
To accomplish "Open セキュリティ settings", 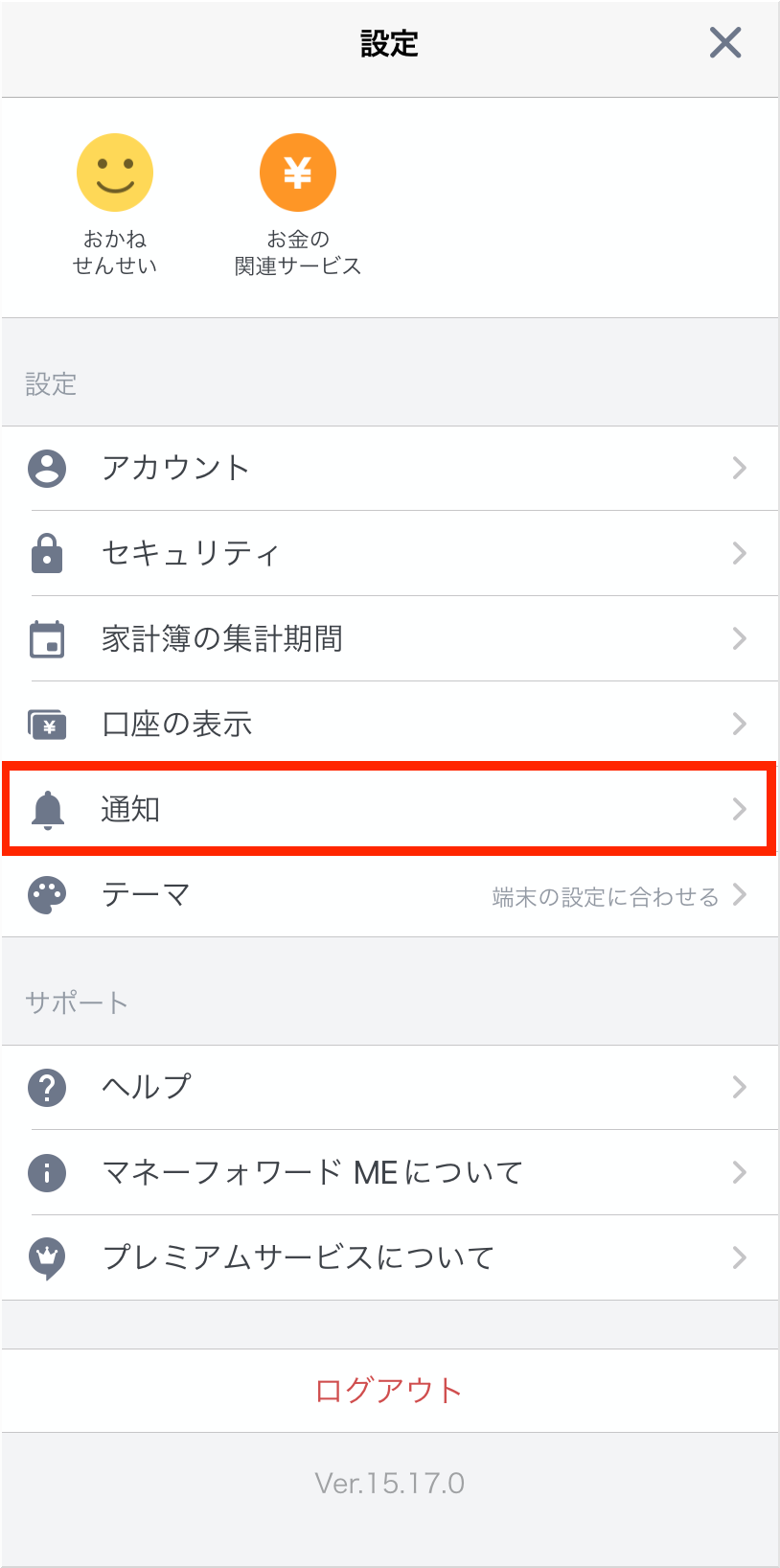I will click(x=390, y=554).
